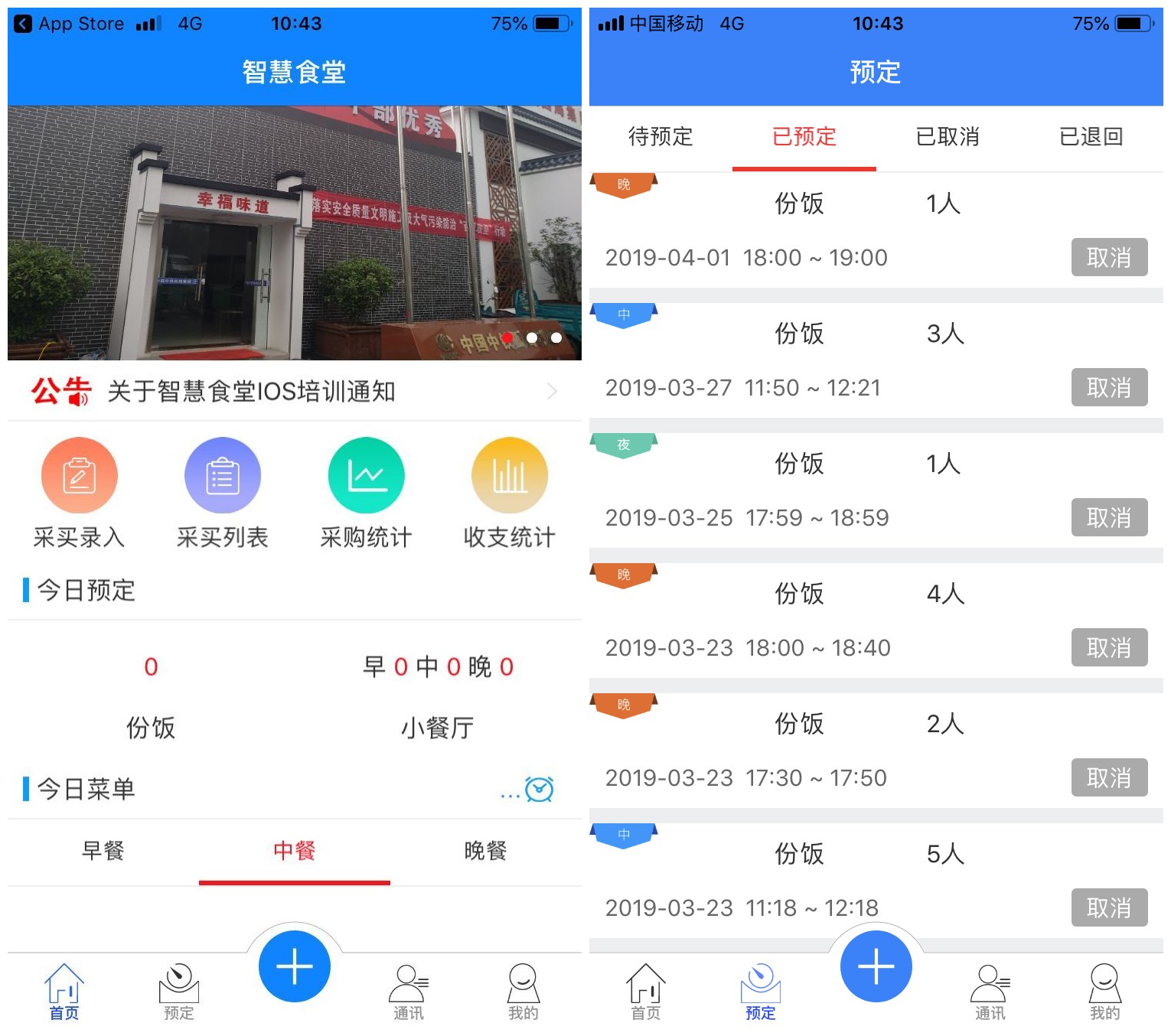Open the 已取消 tab
This screenshot has height=1036, width=1171.
[x=948, y=137]
